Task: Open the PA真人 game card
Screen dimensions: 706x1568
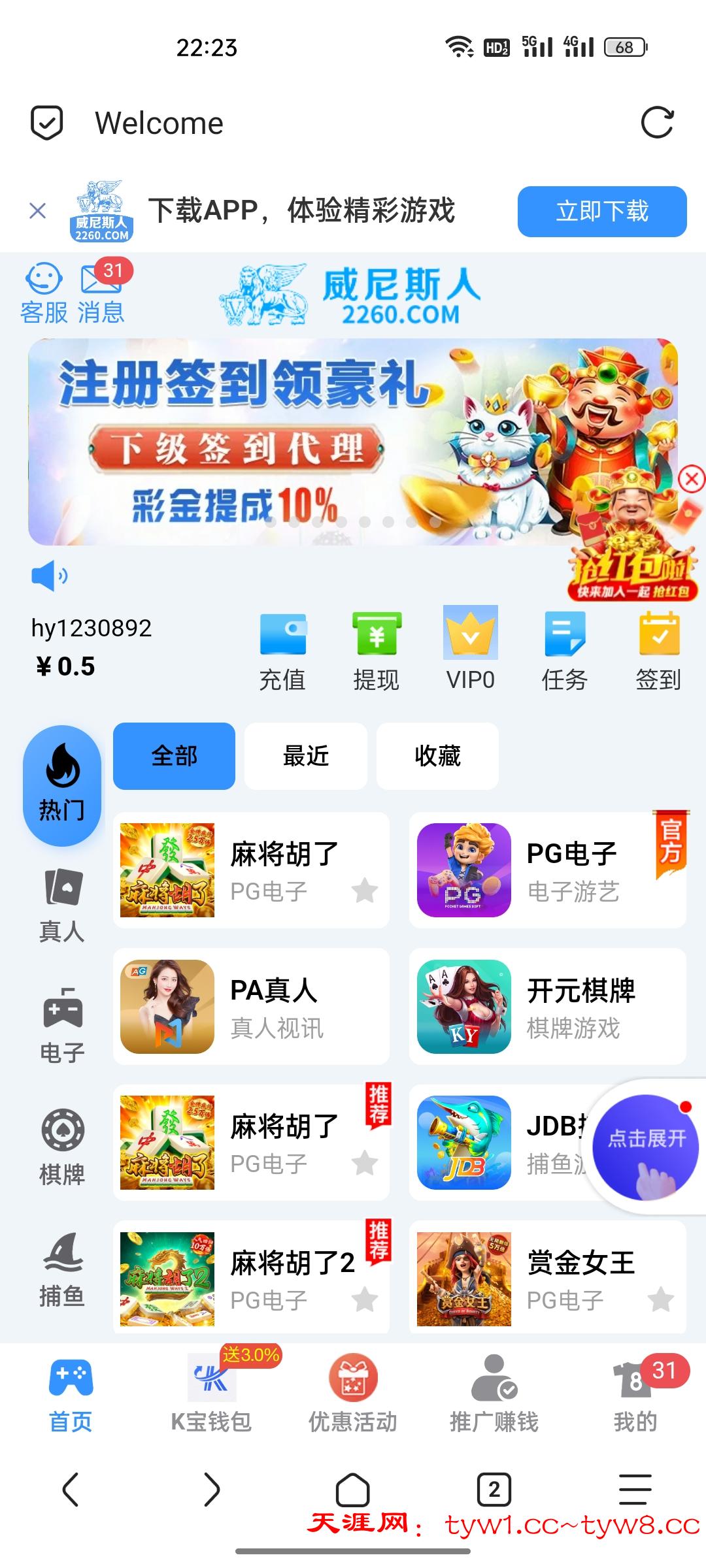Action: click(251, 1006)
